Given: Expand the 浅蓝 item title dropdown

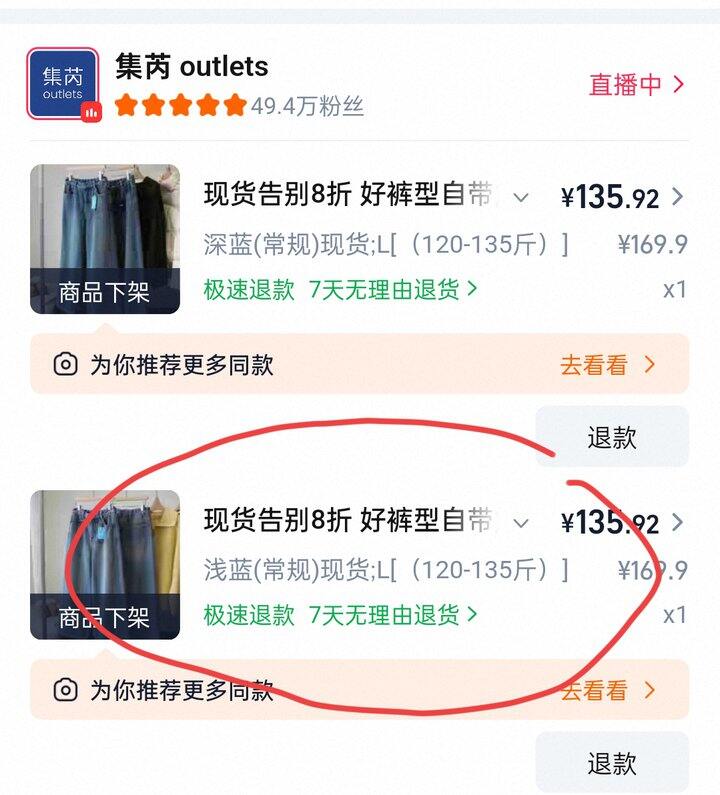Looking at the screenshot, I should [521, 523].
